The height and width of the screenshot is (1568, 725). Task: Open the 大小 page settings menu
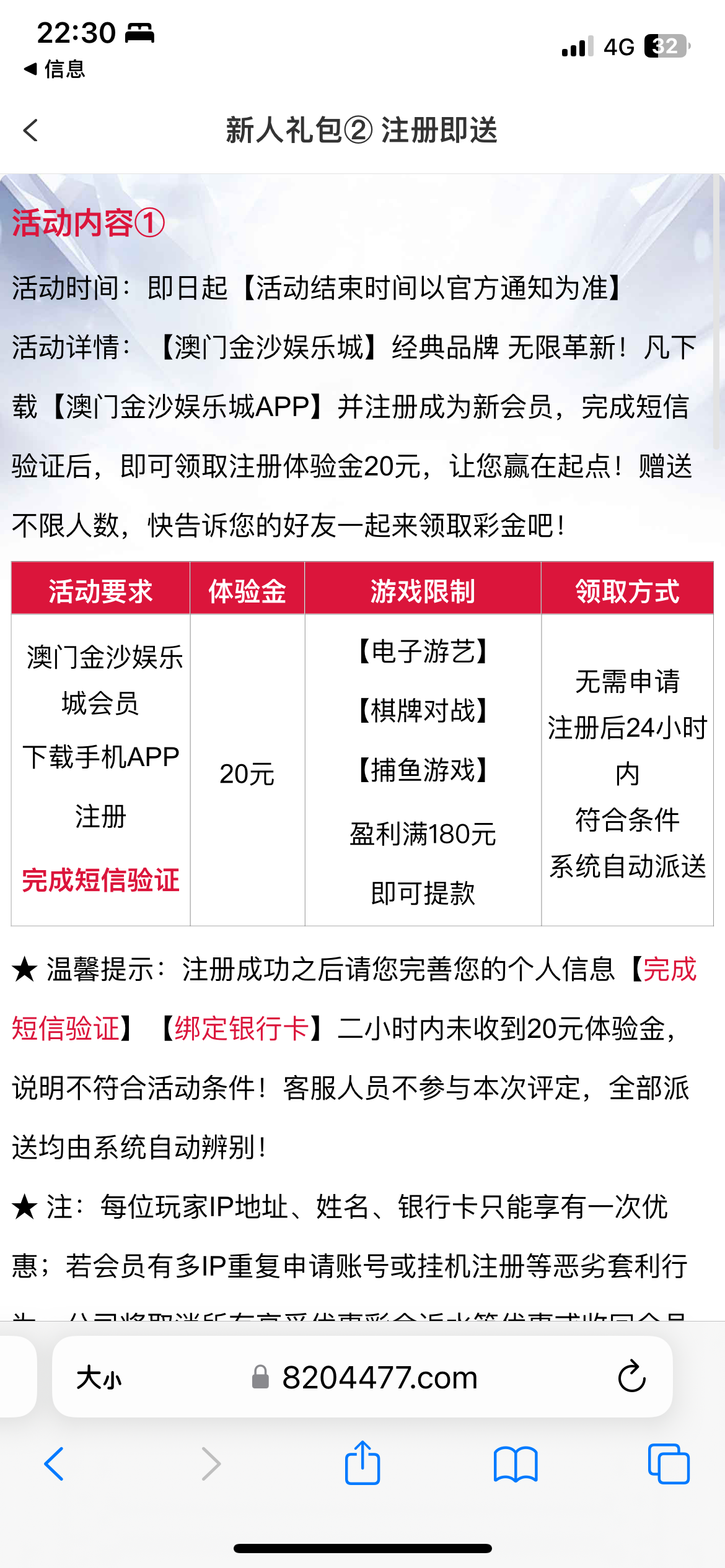[x=99, y=1378]
